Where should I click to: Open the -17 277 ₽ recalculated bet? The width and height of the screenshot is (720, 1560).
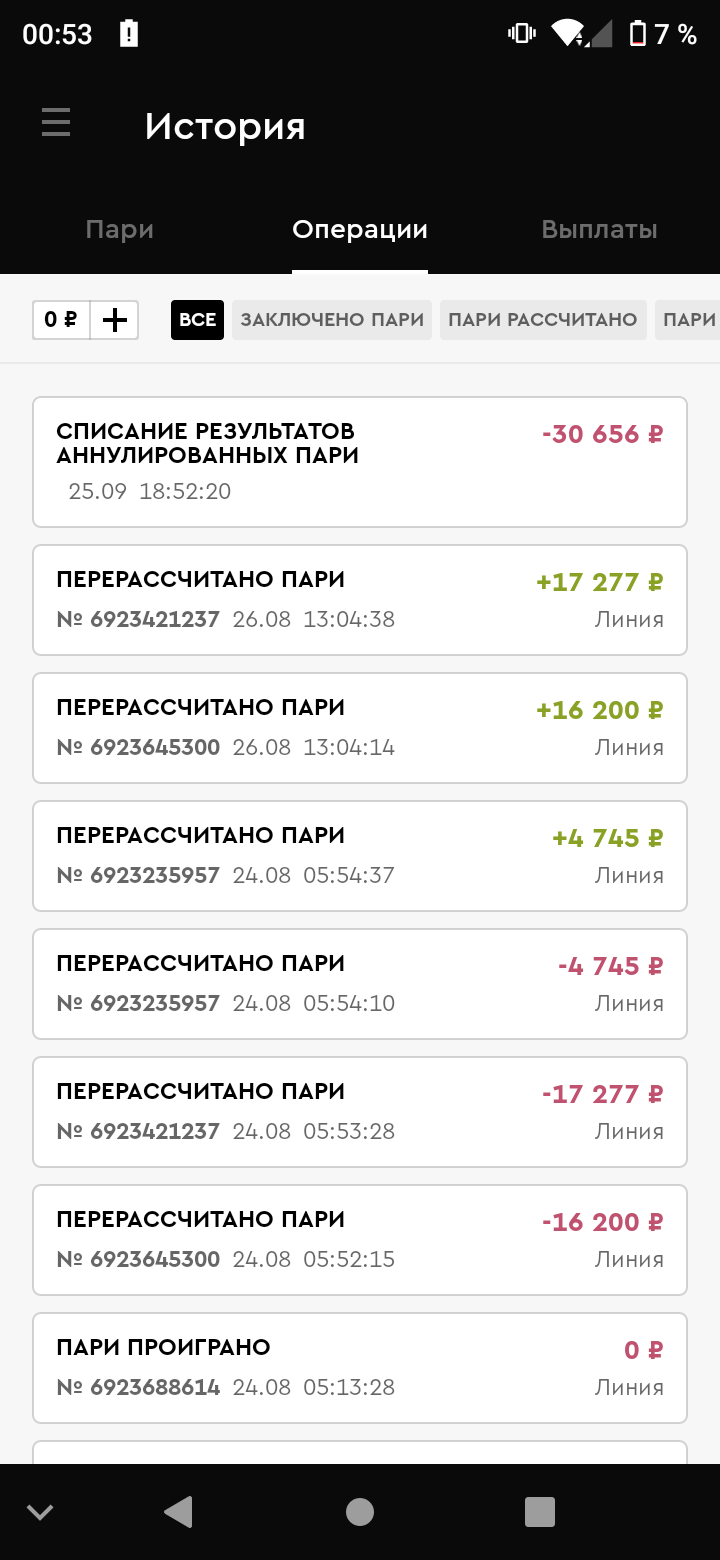pos(360,1112)
